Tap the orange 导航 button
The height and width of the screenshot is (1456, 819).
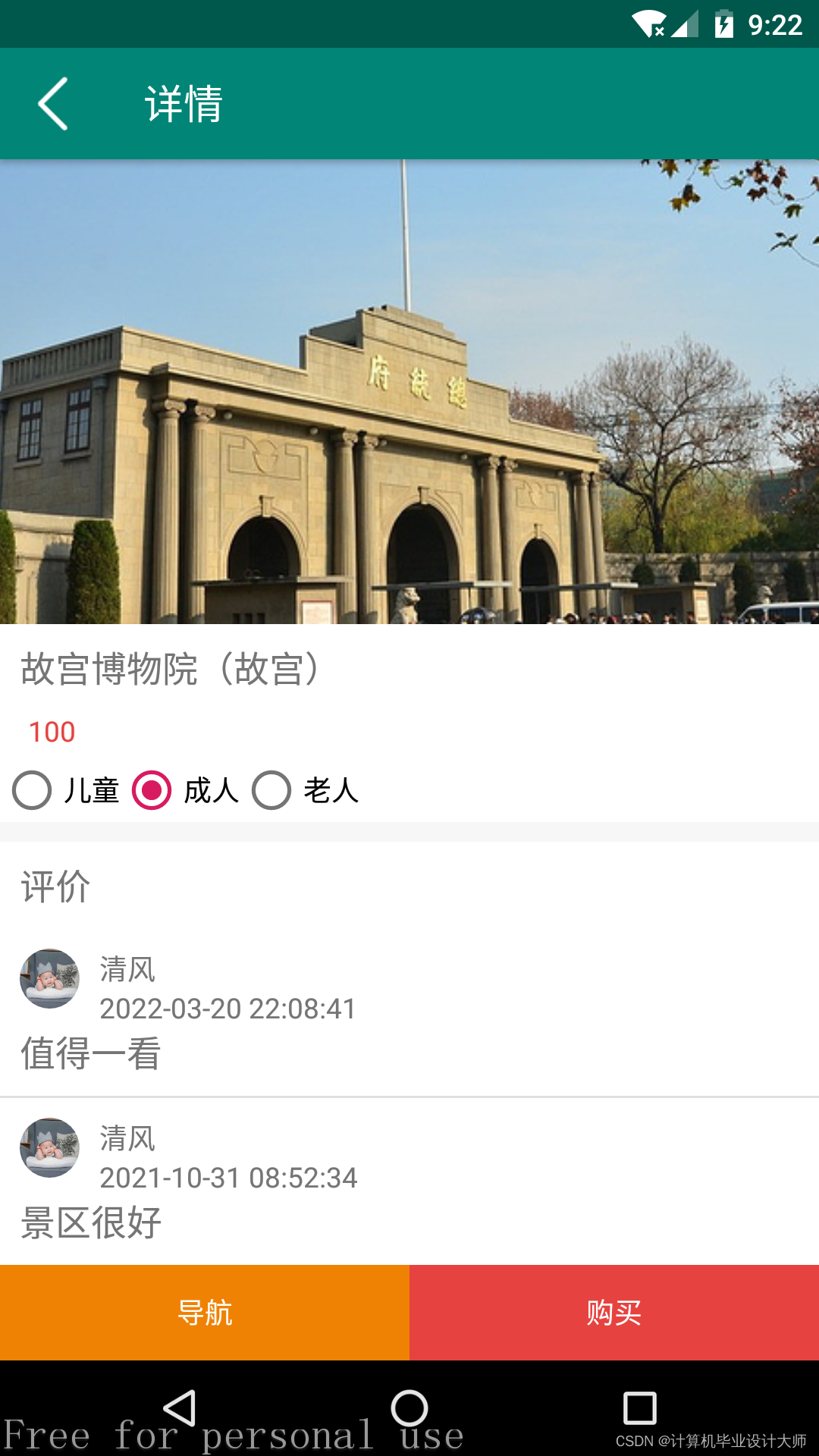205,1312
